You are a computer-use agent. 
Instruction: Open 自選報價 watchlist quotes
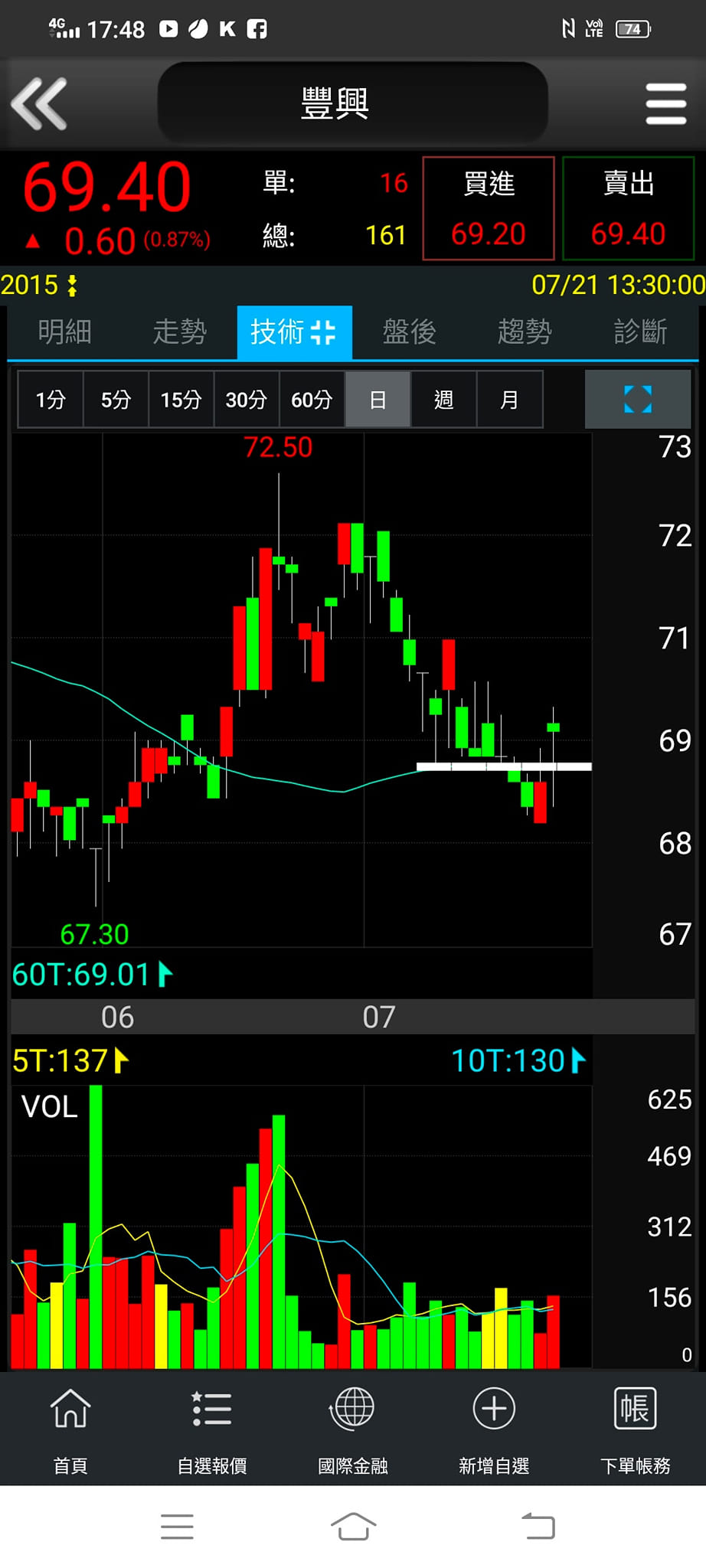pyautogui.click(x=212, y=1429)
